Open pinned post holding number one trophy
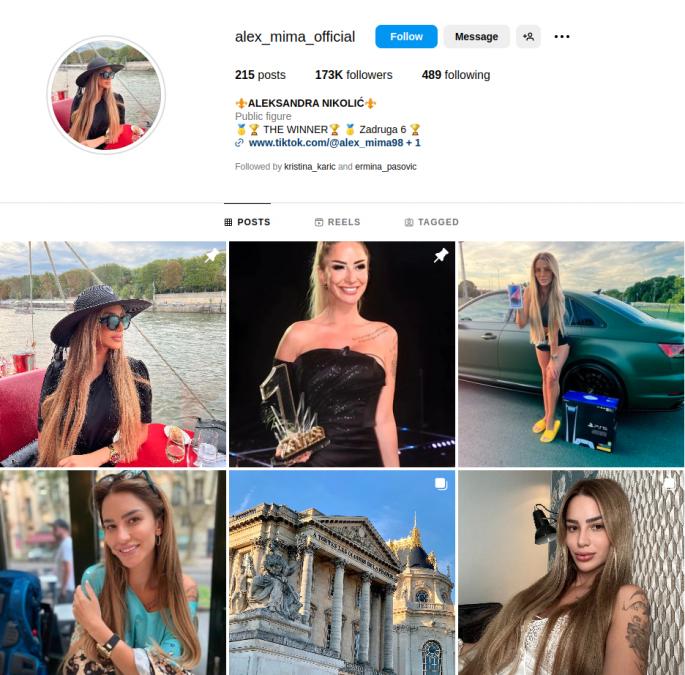This screenshot has width=685, height=675. (341, 354)
